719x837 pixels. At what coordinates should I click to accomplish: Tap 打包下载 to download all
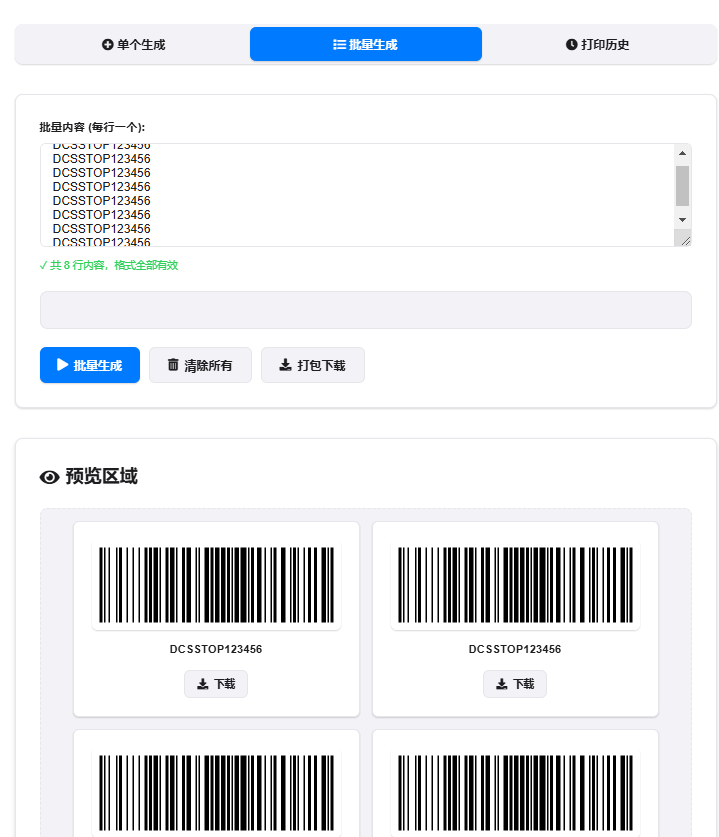point(312,365)
